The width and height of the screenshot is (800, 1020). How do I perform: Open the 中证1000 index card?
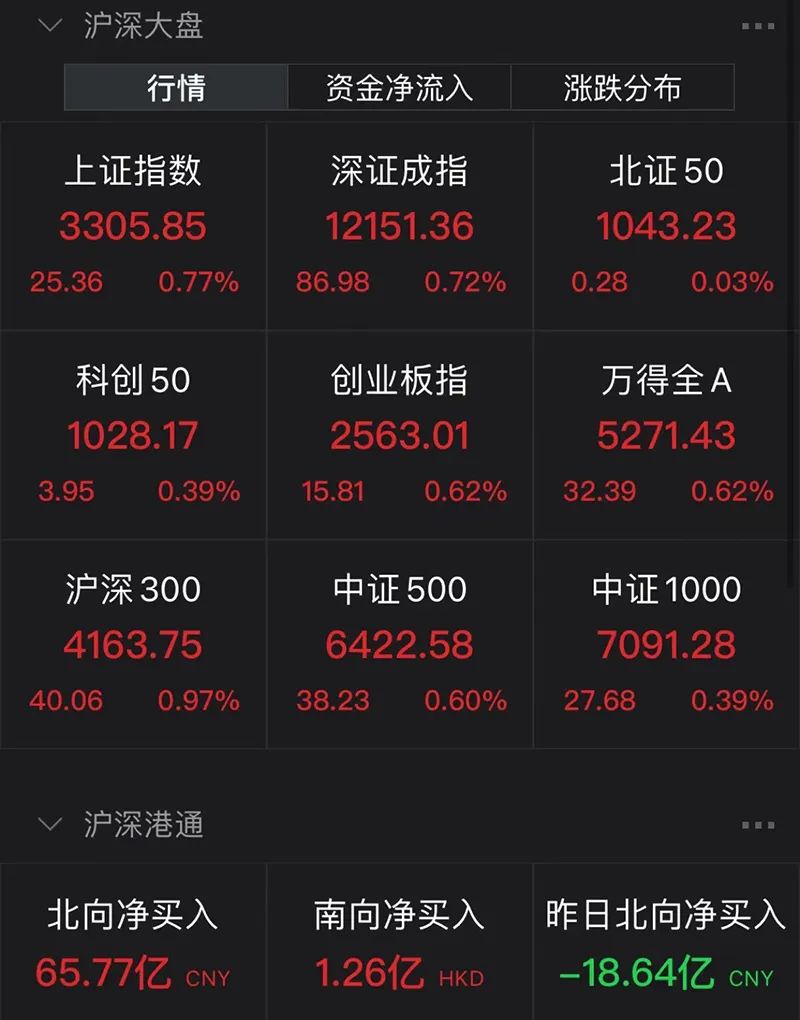coord(667,644)
